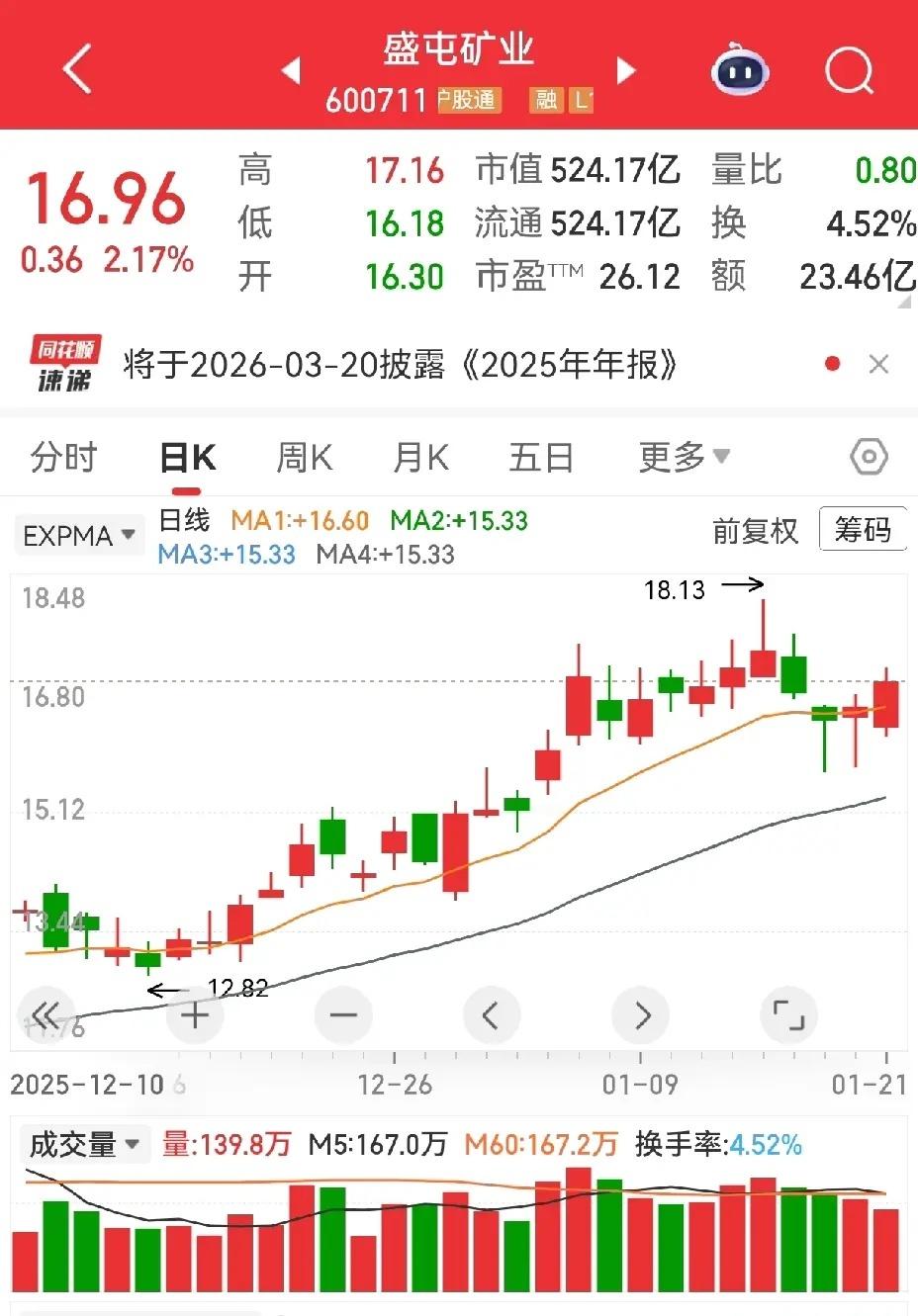
Task: Open the AI robot assistant
Action: point(740,70)
